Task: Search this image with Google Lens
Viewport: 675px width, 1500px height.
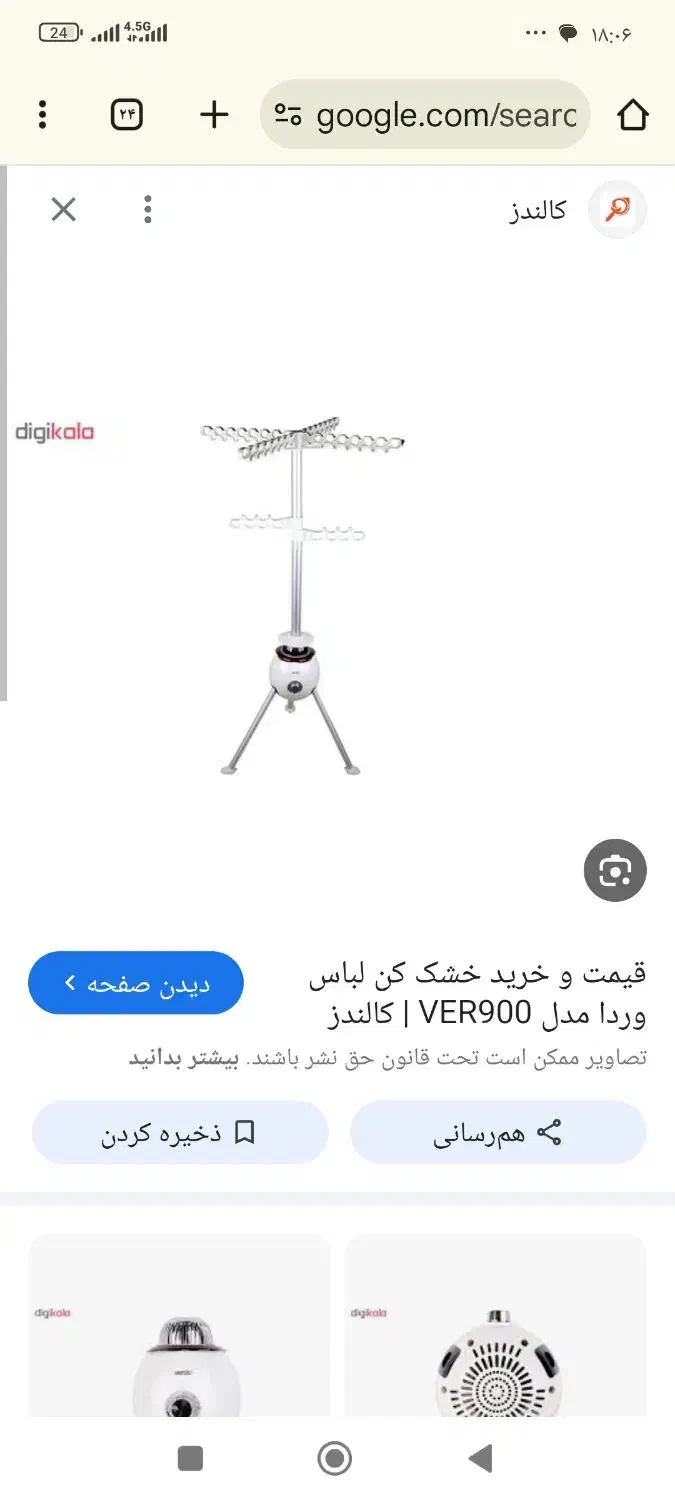Action: pyautogui.click(x=615, y=871)
